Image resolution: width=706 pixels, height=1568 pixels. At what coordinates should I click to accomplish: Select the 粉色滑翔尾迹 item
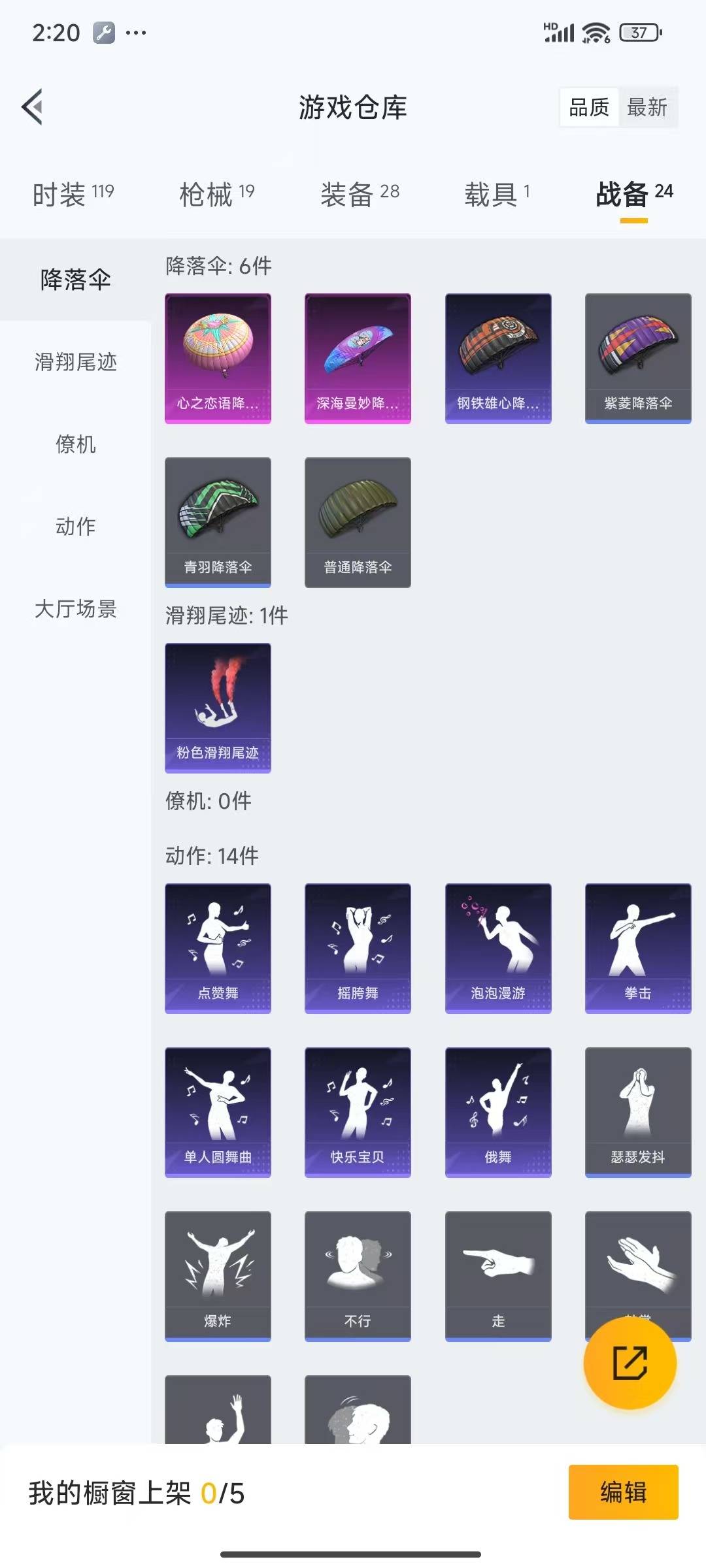coord(218,708)
